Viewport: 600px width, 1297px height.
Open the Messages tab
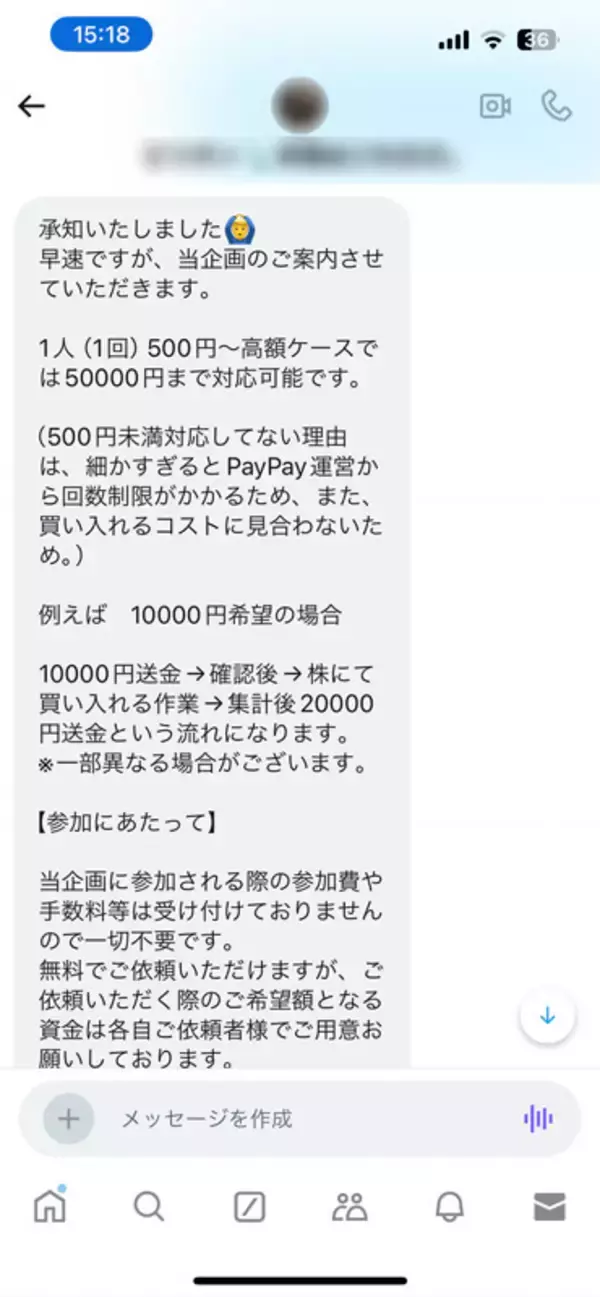pyautogui.click(x=549, y=1207)
